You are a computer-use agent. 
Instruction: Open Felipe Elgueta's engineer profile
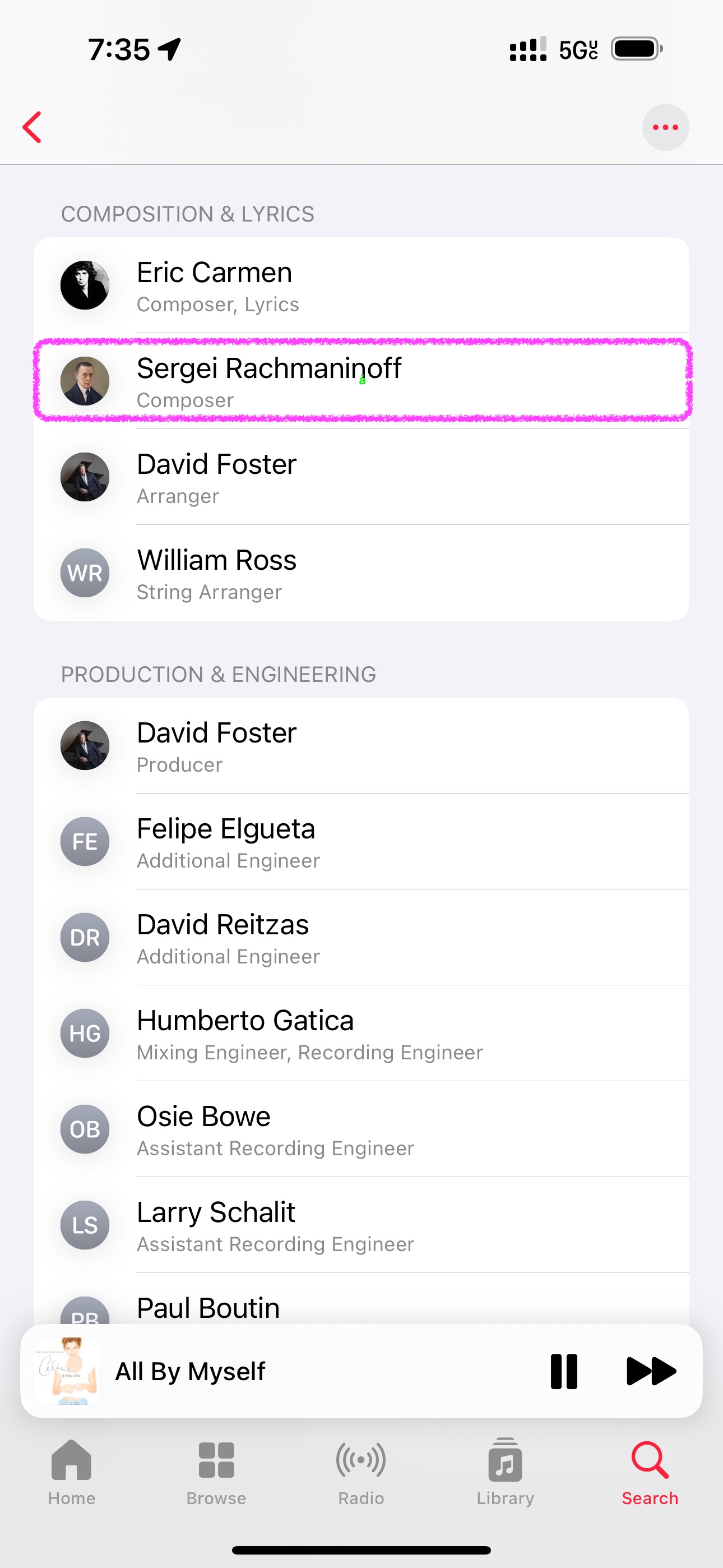361,842
